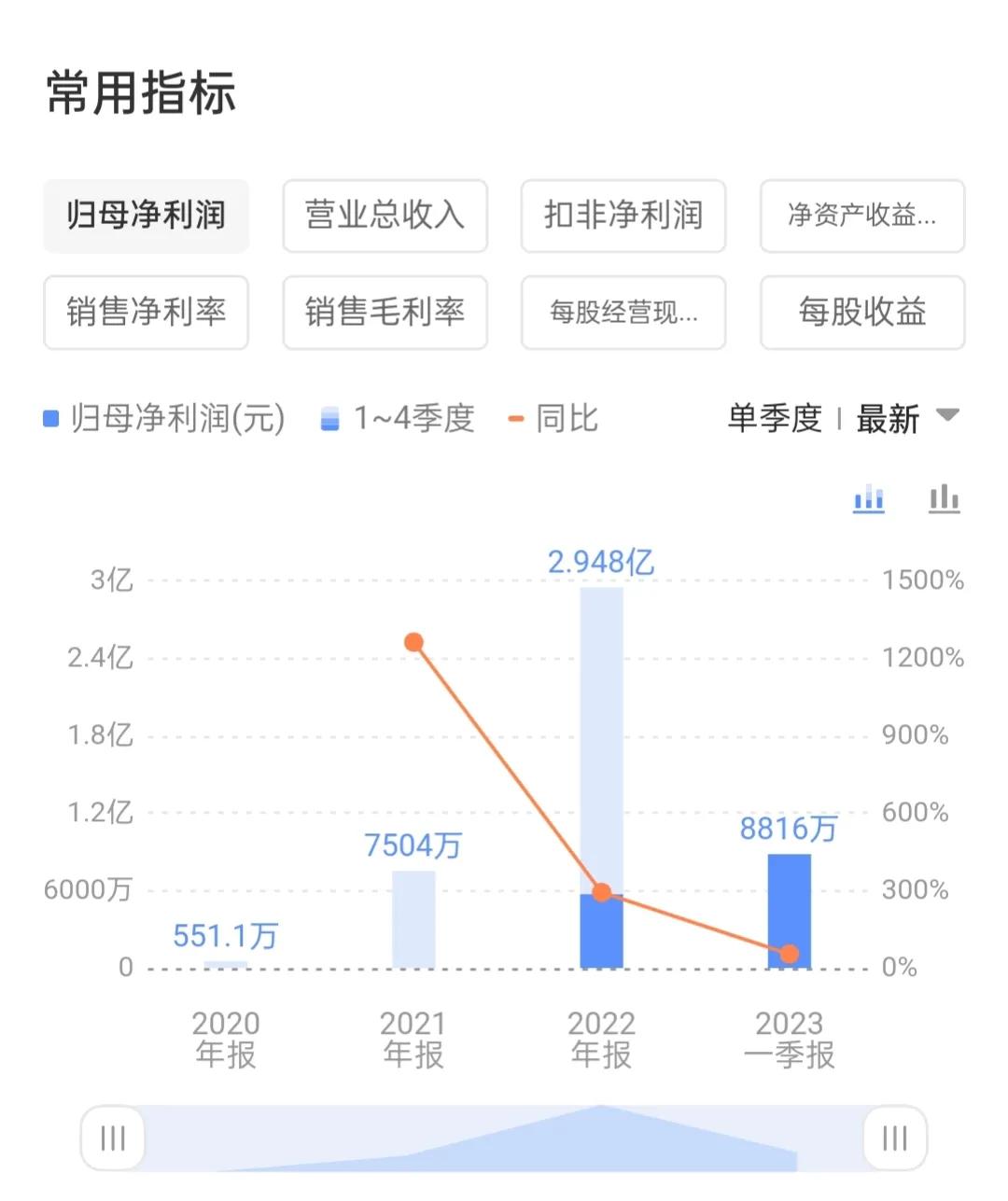Image resolution: width=1008 pixels, height=1201 pixels.
Task: Switch to the 营业总收入 tab
Action: coord(385,216)
